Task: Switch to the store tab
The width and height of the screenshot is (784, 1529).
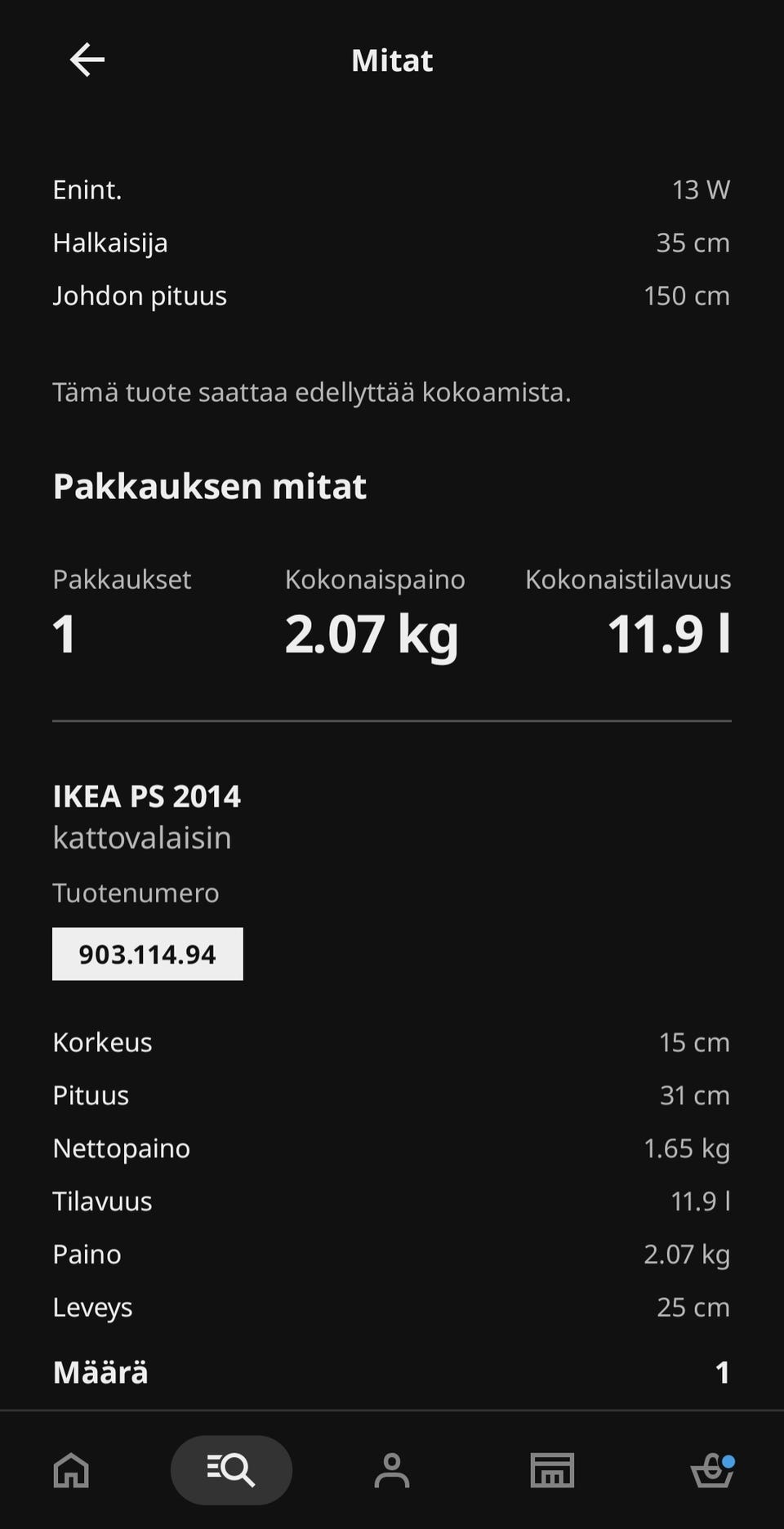Action: click(552, 1470)
